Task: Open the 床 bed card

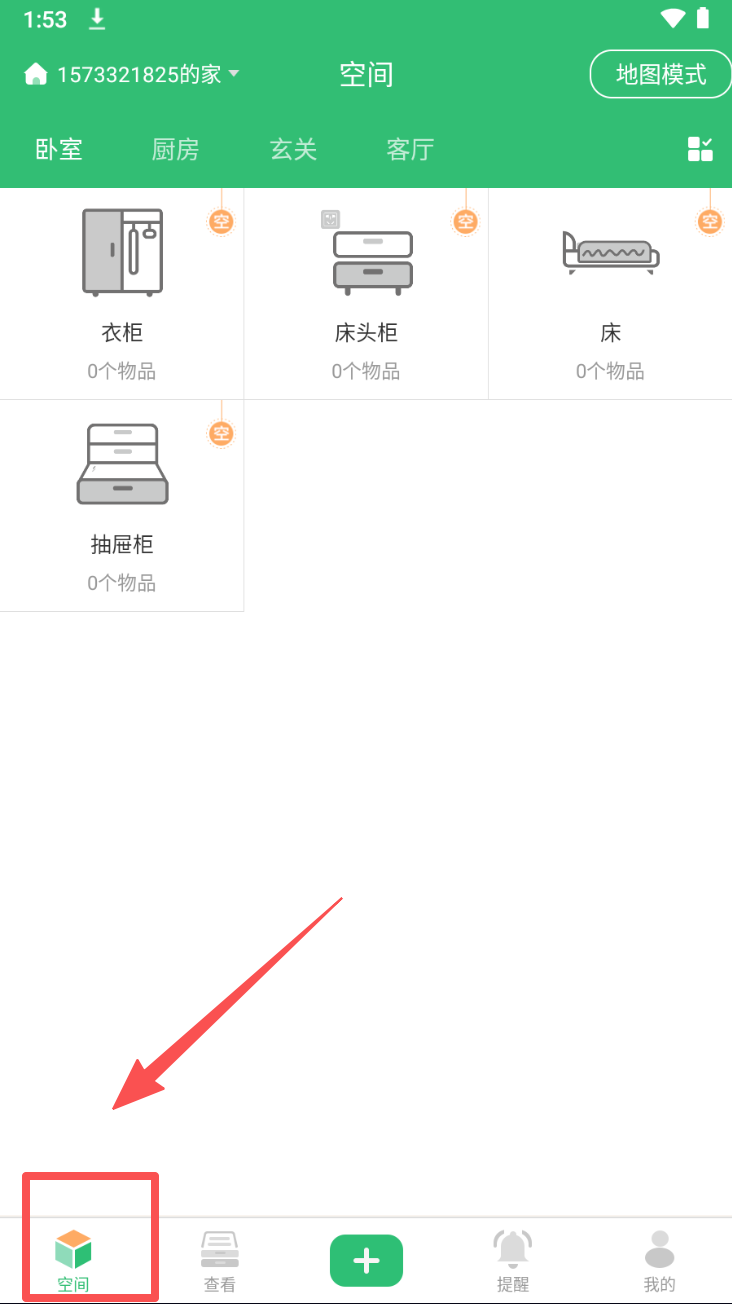Action: coord(610,294)
